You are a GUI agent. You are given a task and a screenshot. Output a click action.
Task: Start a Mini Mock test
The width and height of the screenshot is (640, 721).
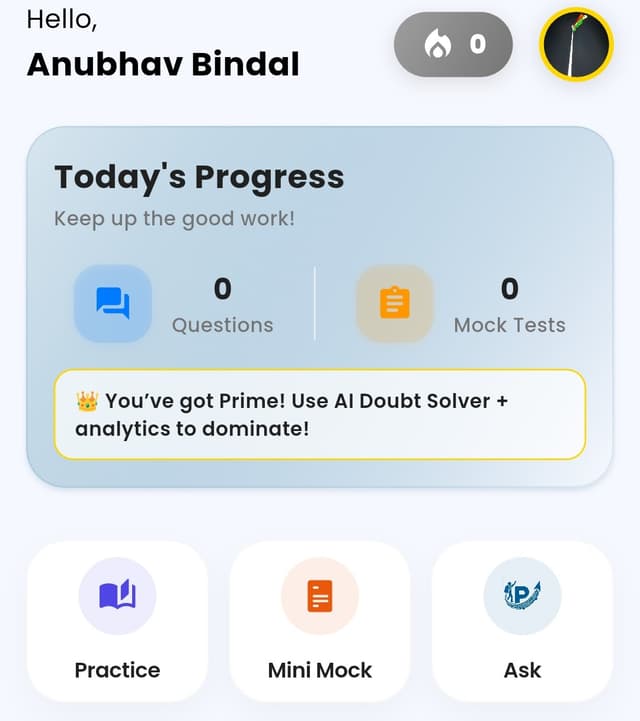click(320, 621)
